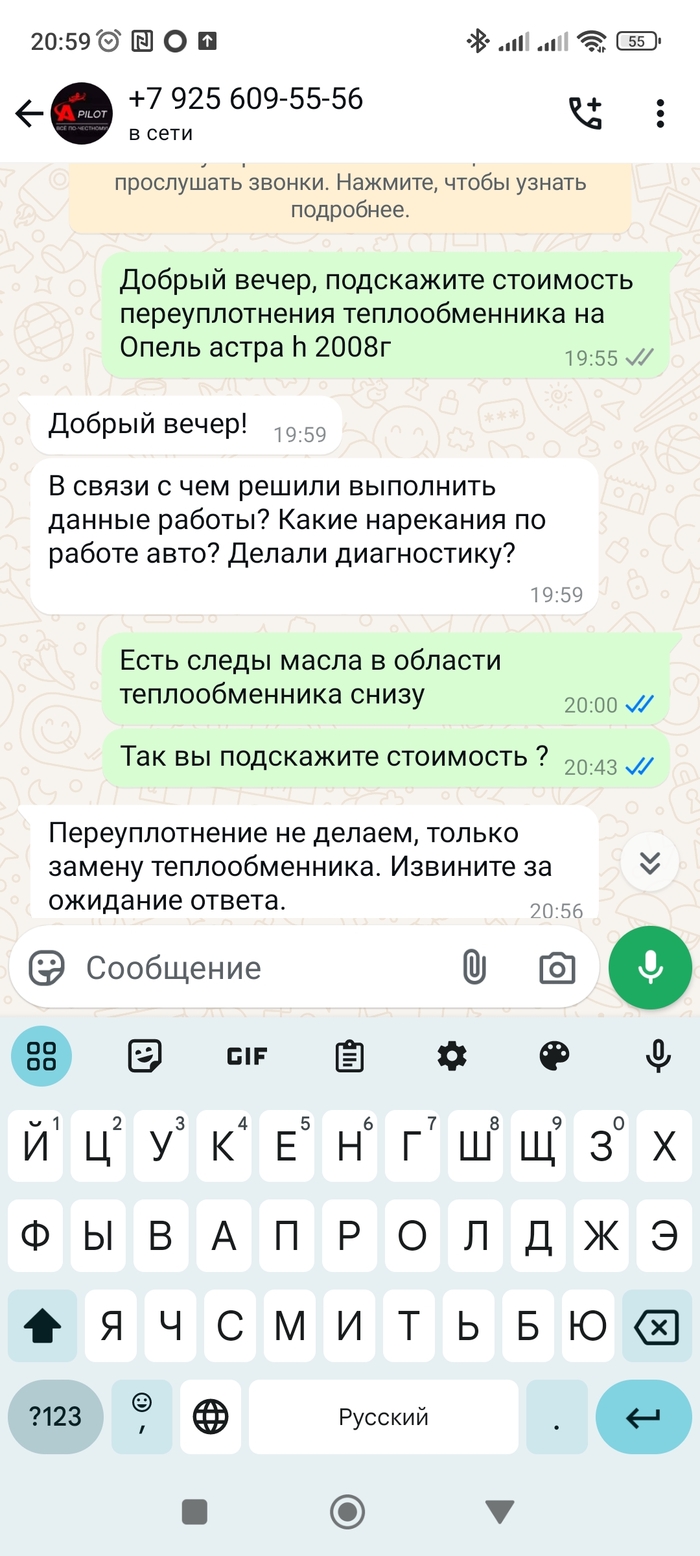Screen dimensions: 700x1556
Task: Tap the keyboard backspace key
Action: [656, 1327]
